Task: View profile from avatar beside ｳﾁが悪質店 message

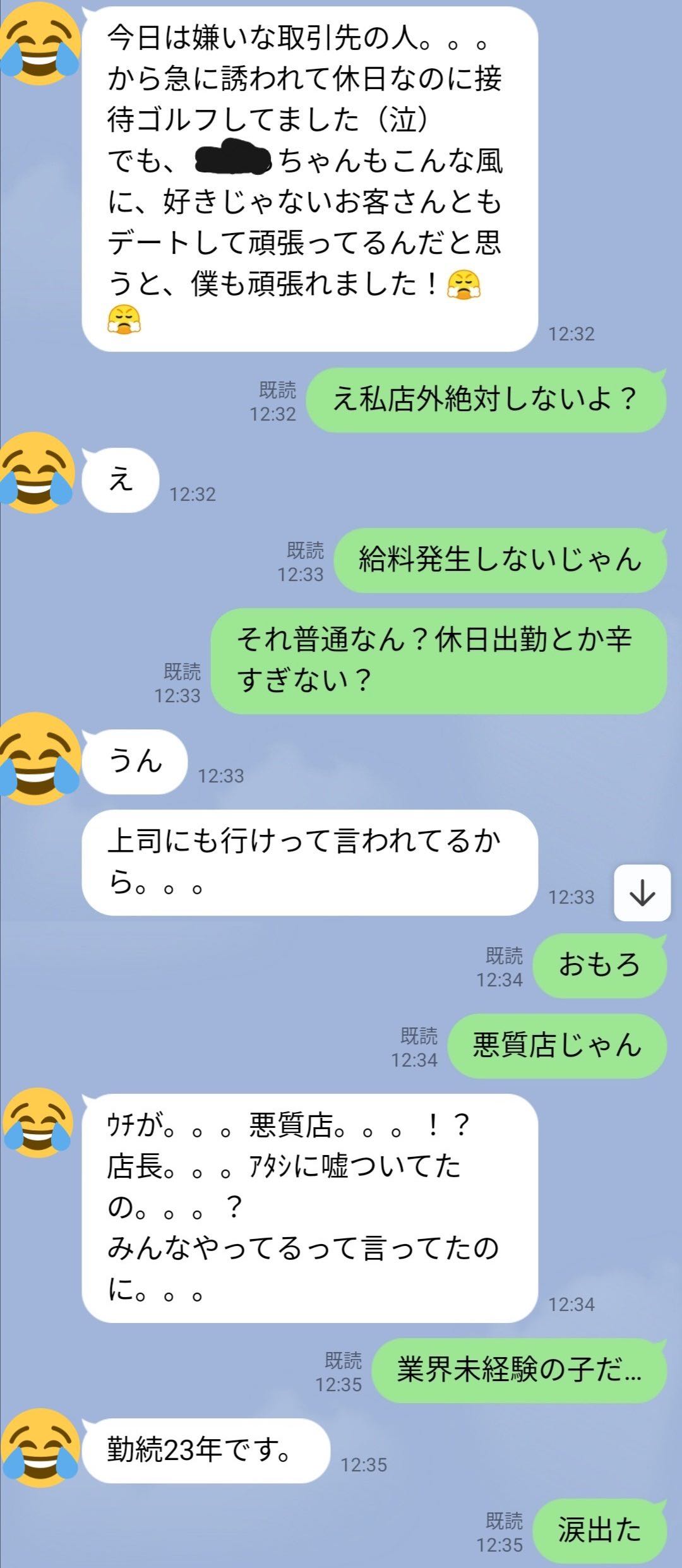Action: click(x=38, y=1123)
